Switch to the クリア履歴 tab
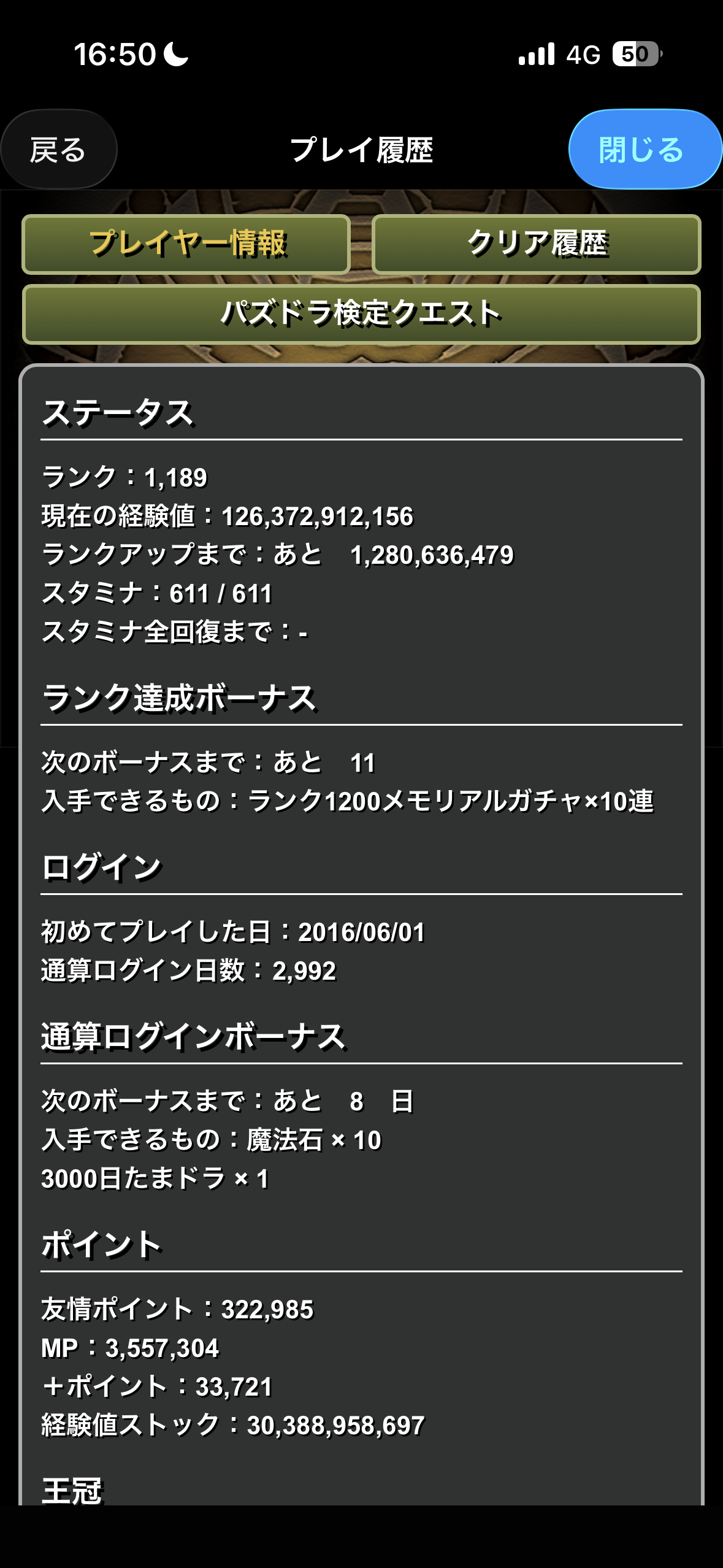Viewport: 723px width, 1568px height. pyautogui.click(x=539, y=244)
